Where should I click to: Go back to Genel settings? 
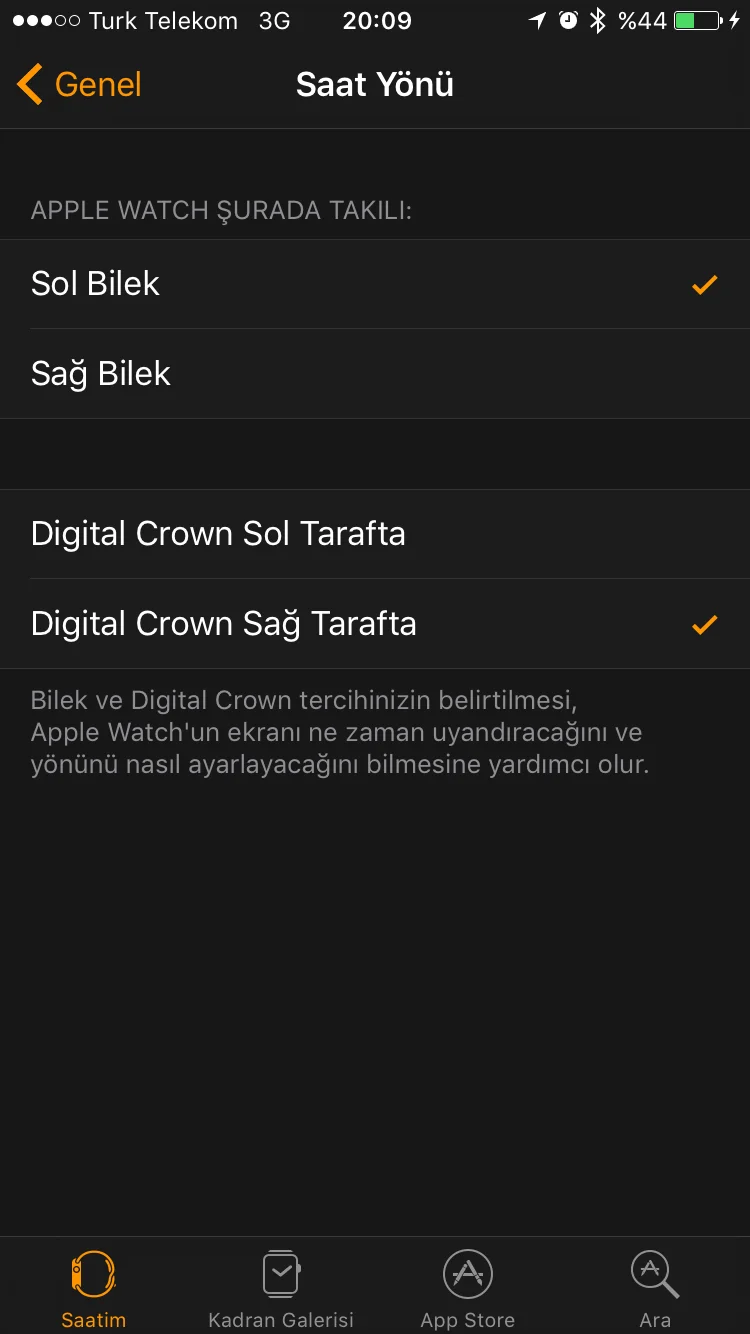tap(80, 85)
